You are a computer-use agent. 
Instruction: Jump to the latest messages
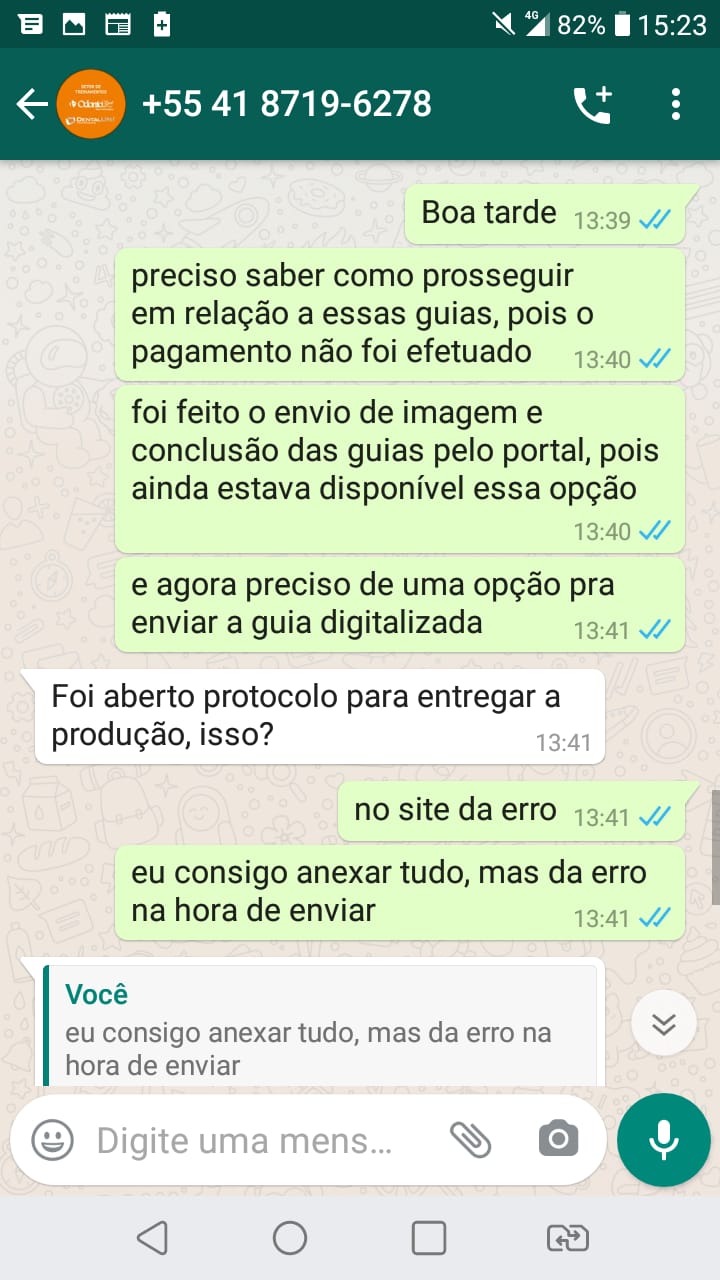(x=664, y=1023)
